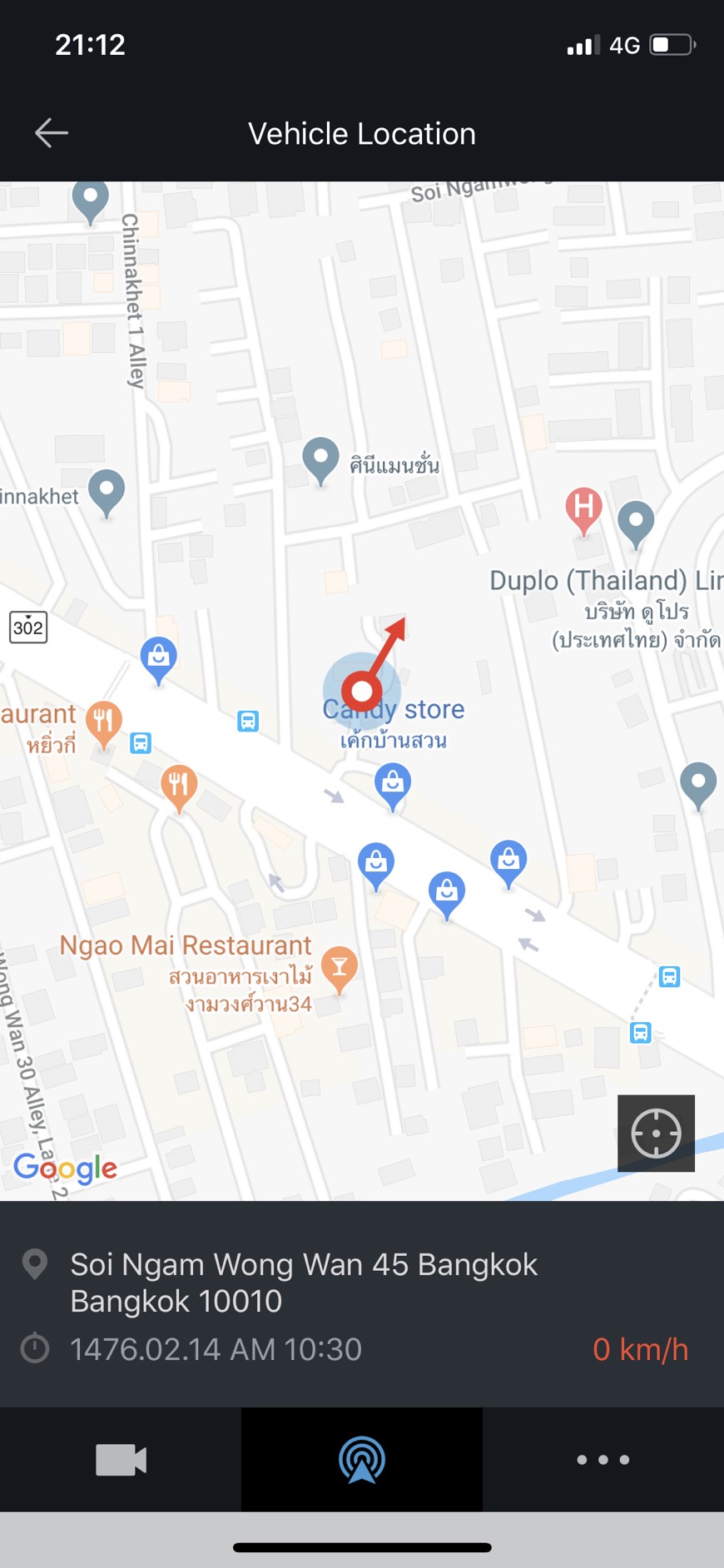Tap the red vehicle marker on the map
This screenshot has height=1568, width=724.
point(362,690)
